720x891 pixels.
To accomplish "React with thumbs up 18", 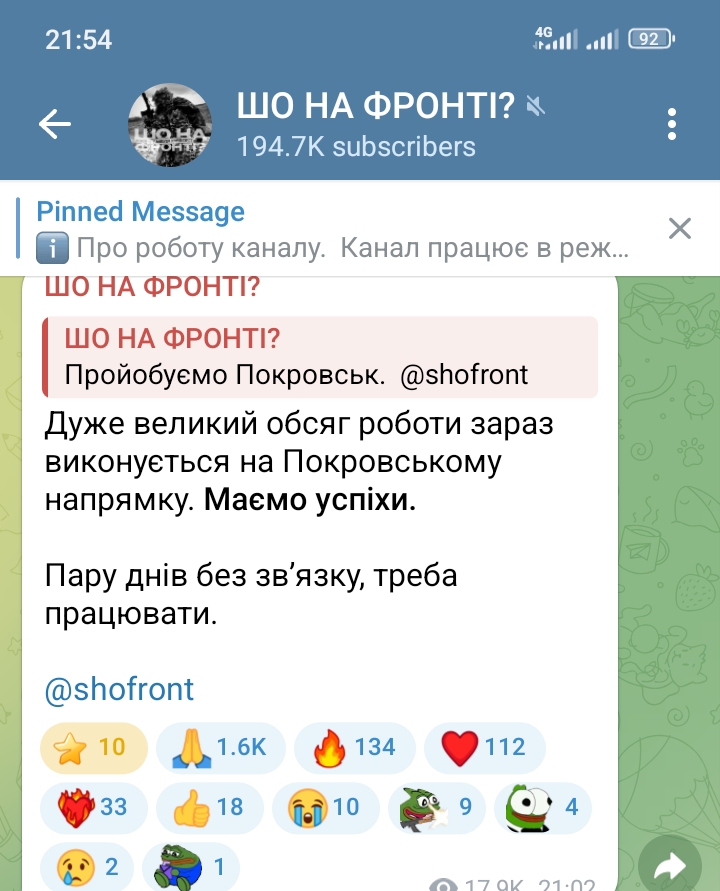I will [210, 806].
